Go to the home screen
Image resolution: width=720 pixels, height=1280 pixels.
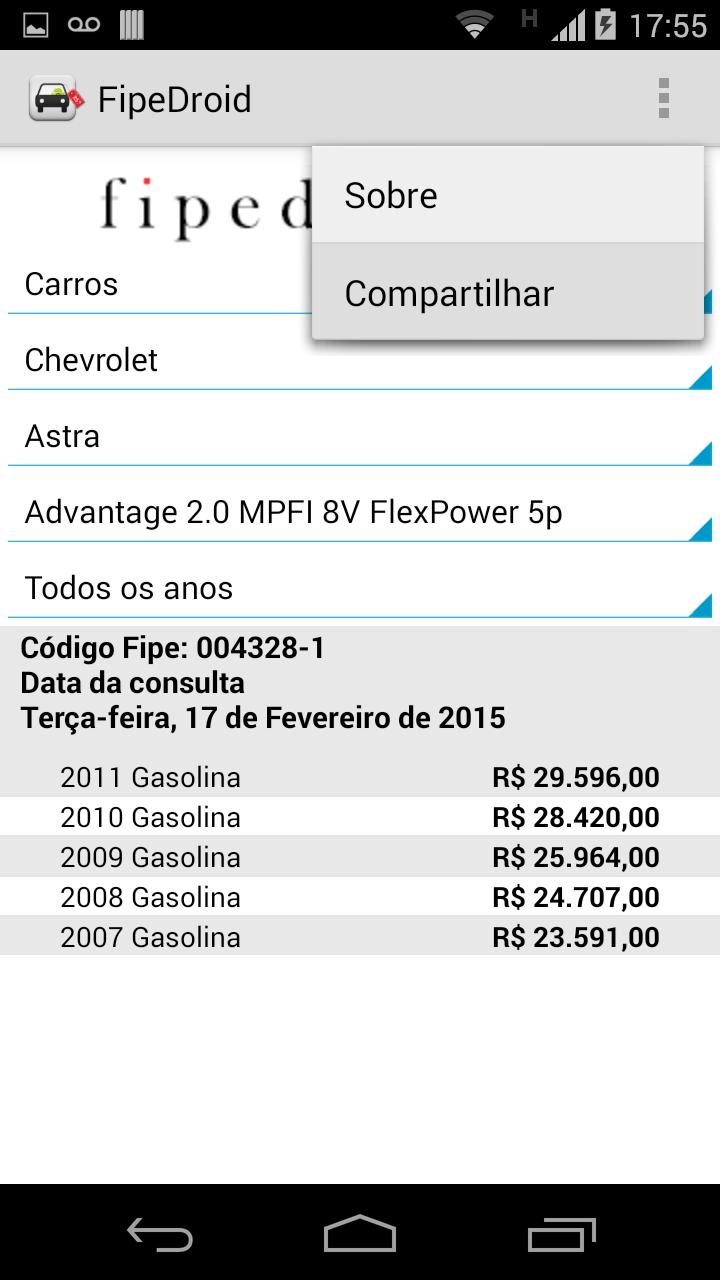pyautogui.click(x=360, y=1233)
